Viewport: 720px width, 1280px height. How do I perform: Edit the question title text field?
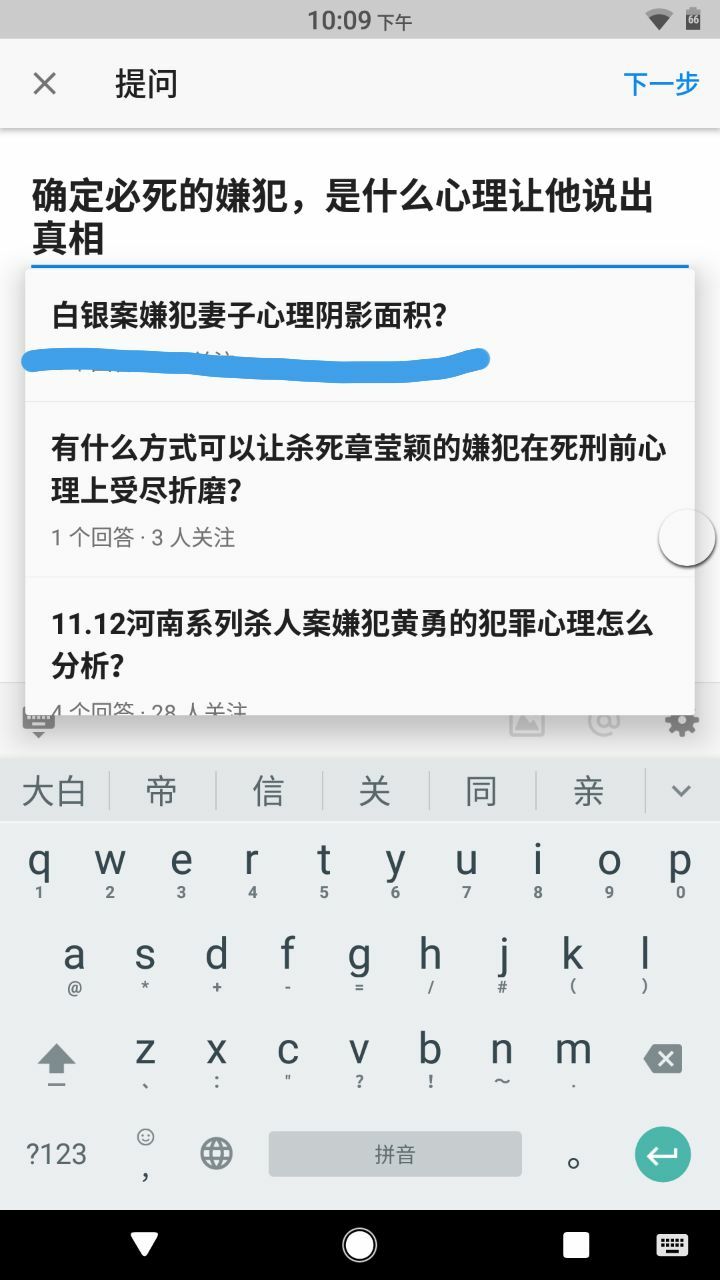pyautogui.click(x=340, y=217)
